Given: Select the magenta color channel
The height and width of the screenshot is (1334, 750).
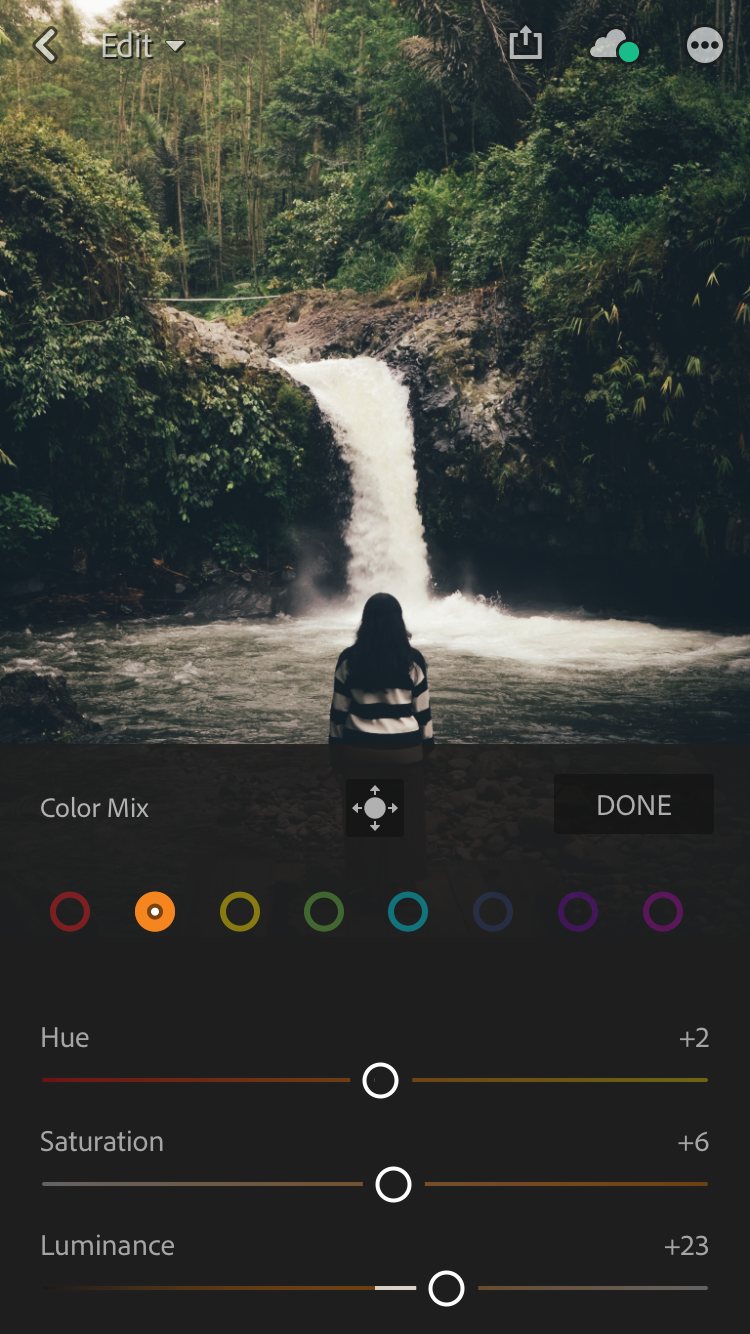Looking at the screenshot, I should point(663,912).
